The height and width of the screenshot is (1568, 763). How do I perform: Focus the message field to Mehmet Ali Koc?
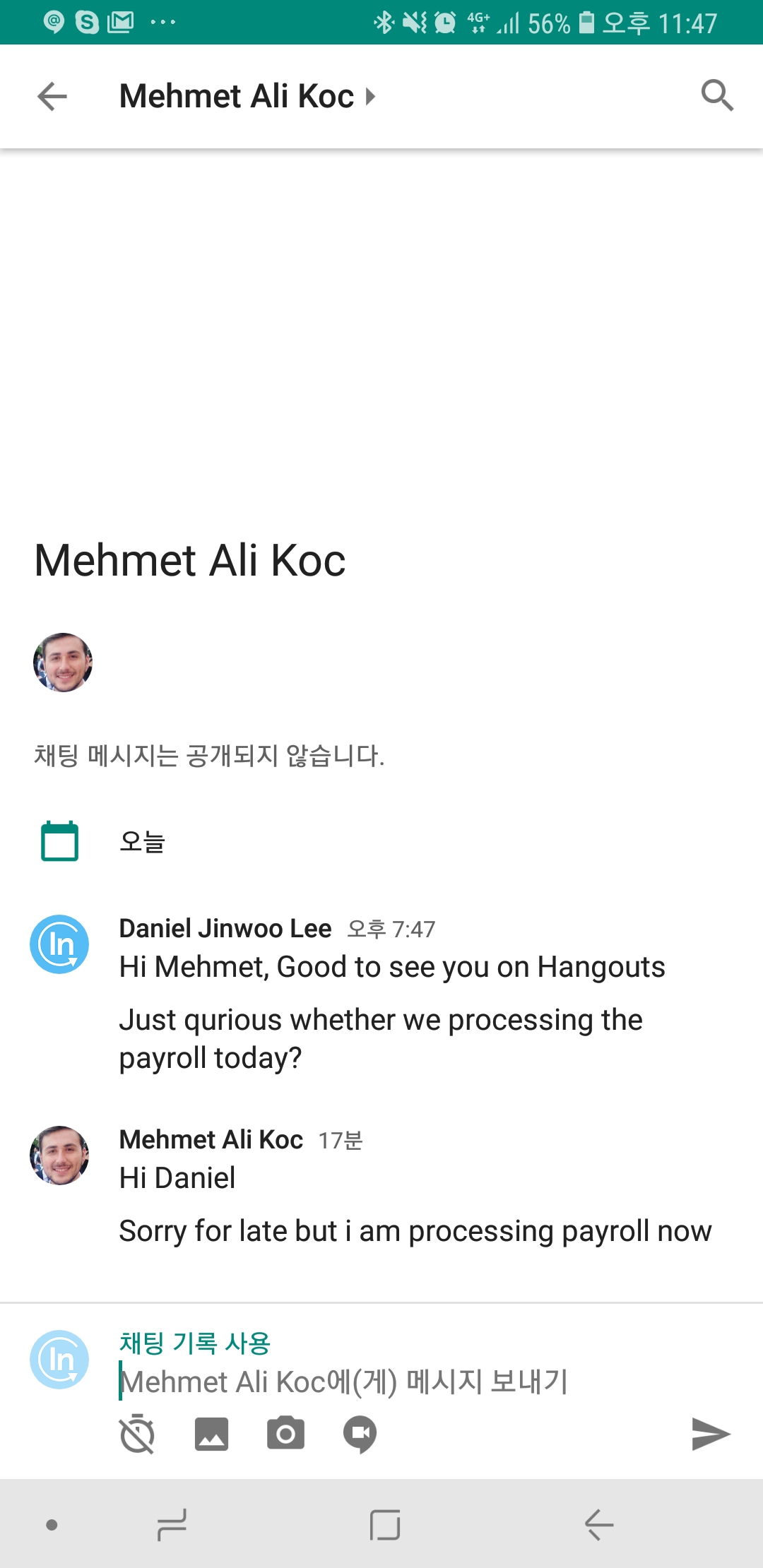(396, 1382)
